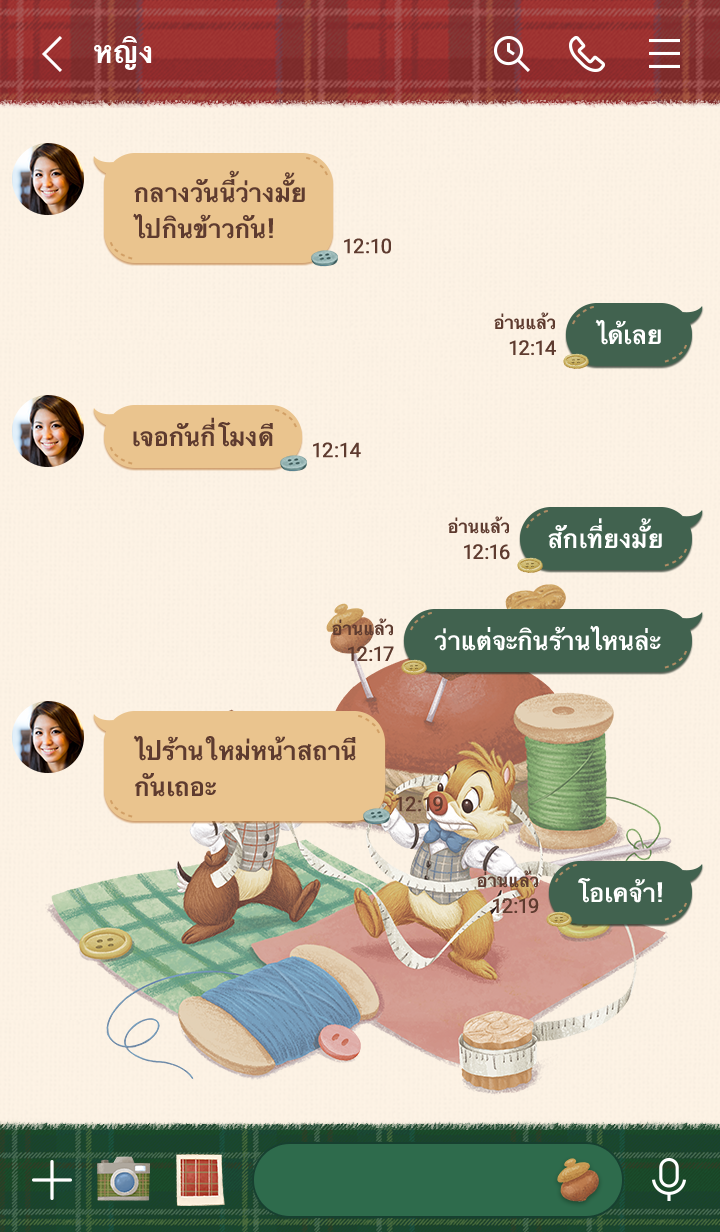This screenshot has height=1232, width=720.
Task: Launch the camera to take a photo
Action: click(x=123, y=1181)
